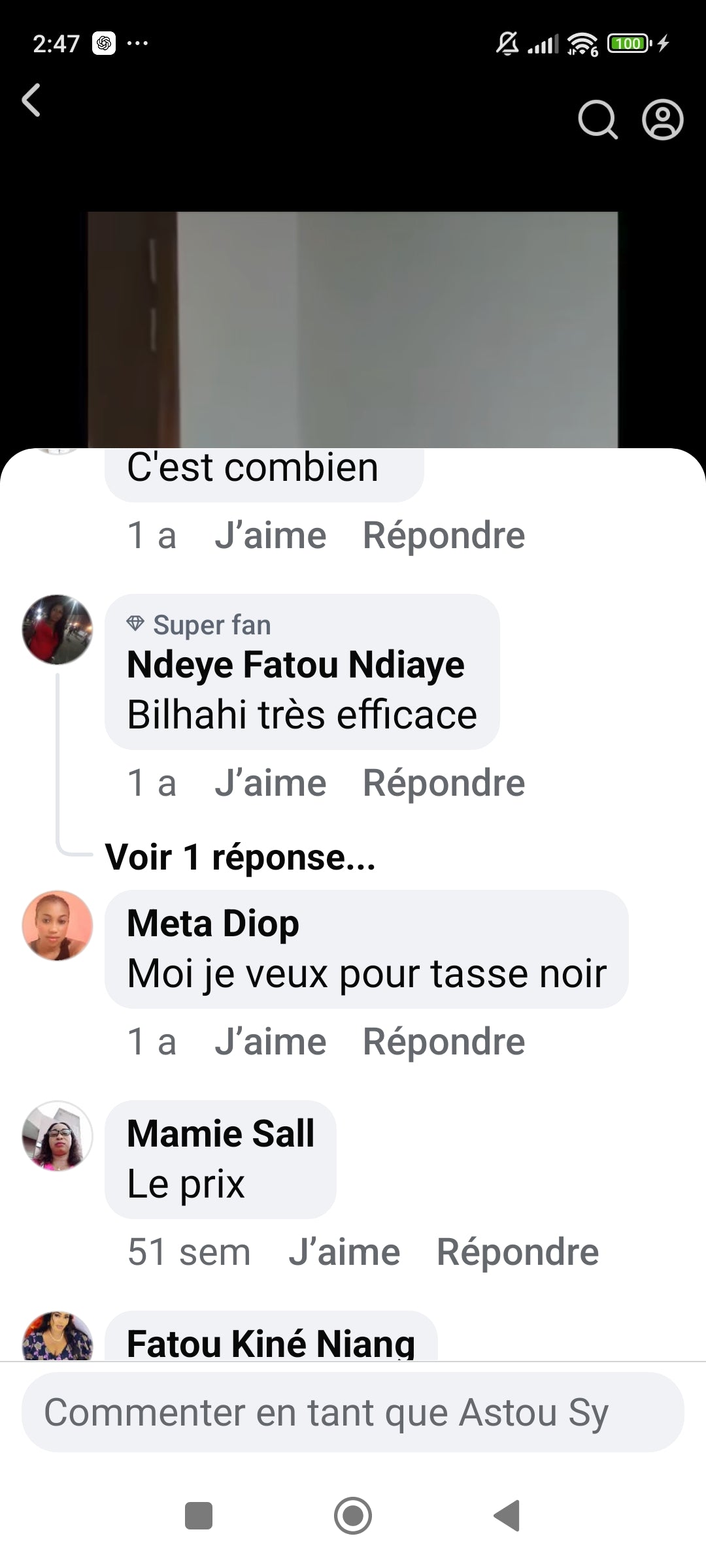
Task: Like the "C'est combien" comment
Action: (x=270, y=536)
